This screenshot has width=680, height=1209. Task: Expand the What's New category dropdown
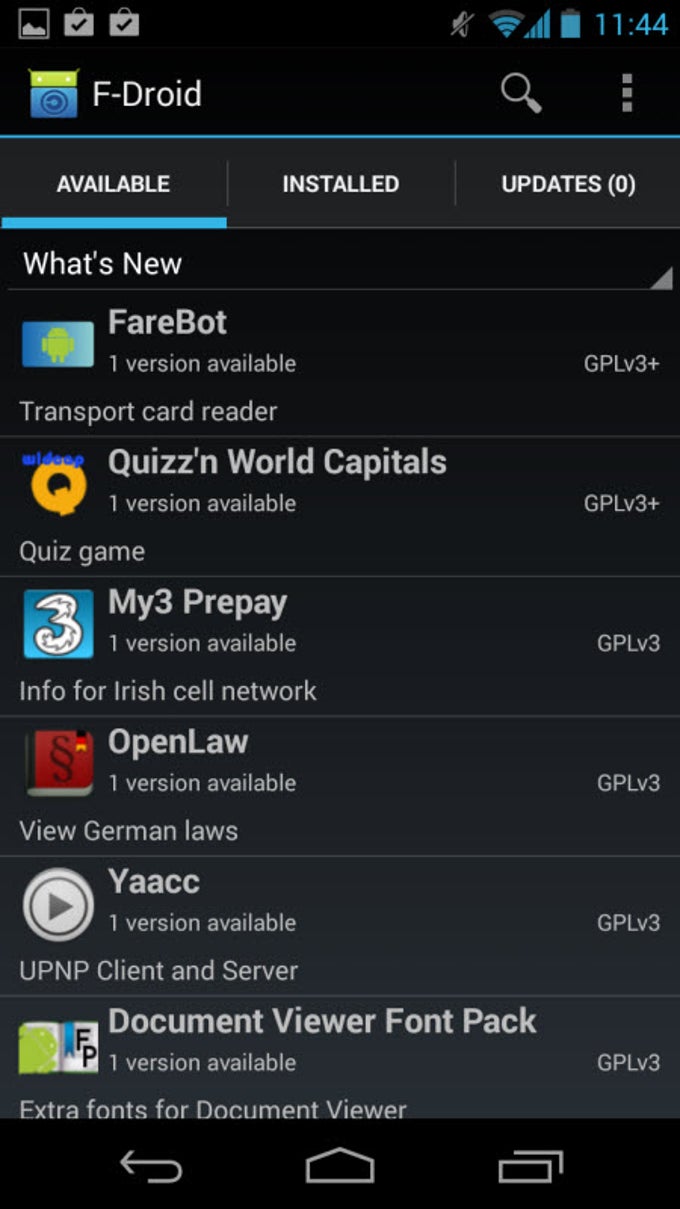[340, 264]
